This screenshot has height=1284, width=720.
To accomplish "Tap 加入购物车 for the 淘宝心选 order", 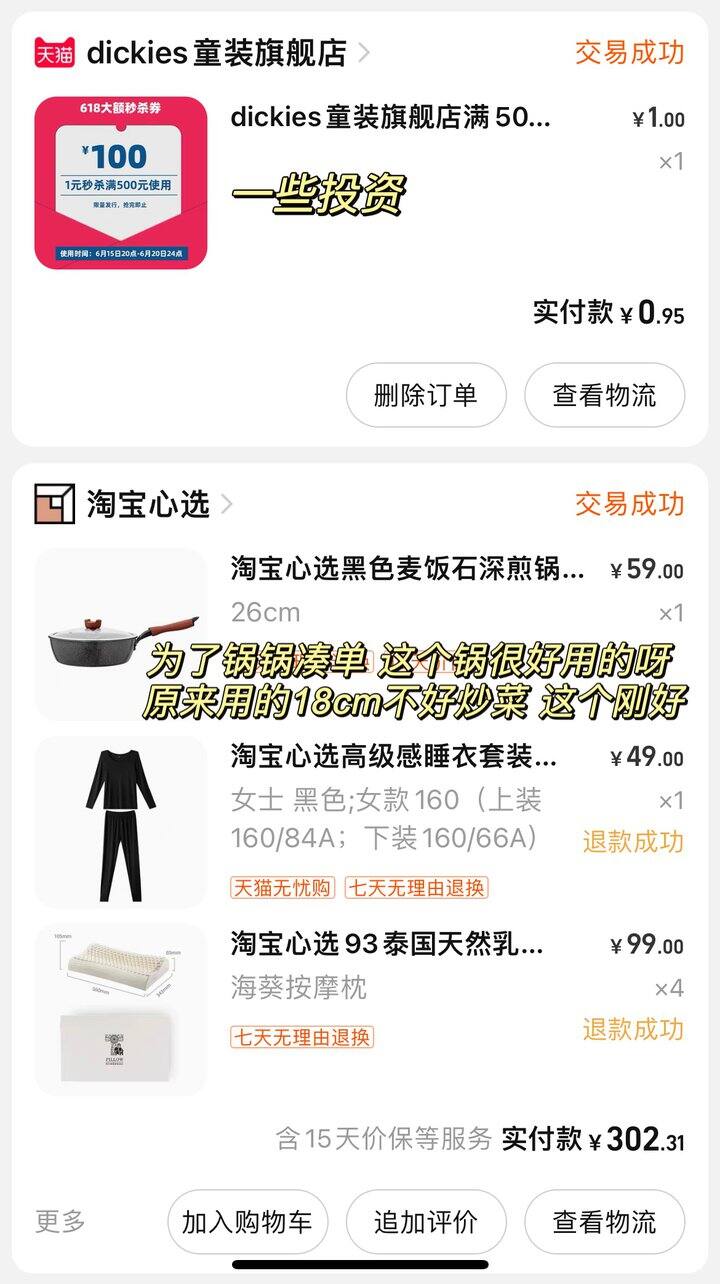I will (x=247, y=1221).
